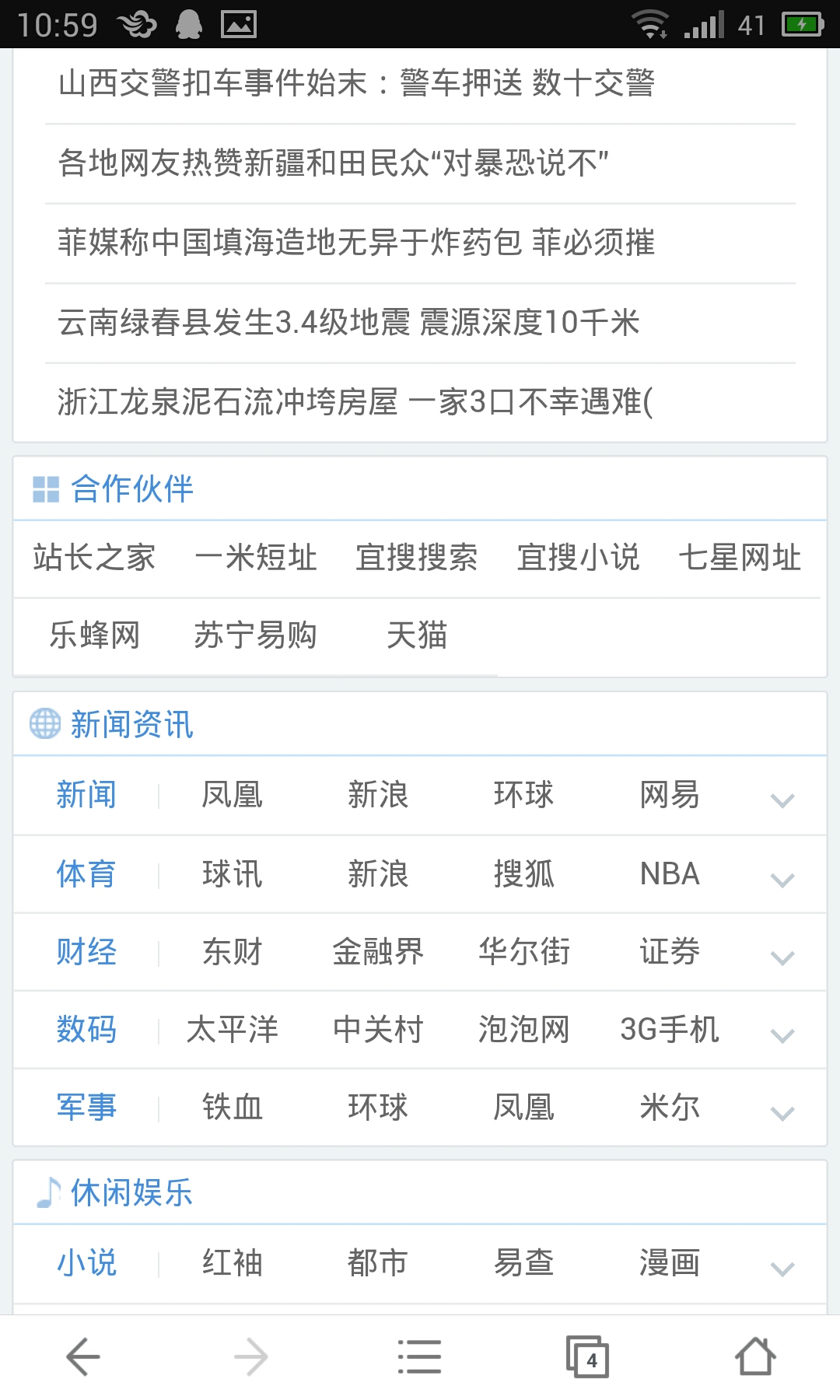The height and width of the screenshot is (1400, 840).
Task: Expand the 小说 row chevron
Action: (782, 1268)
